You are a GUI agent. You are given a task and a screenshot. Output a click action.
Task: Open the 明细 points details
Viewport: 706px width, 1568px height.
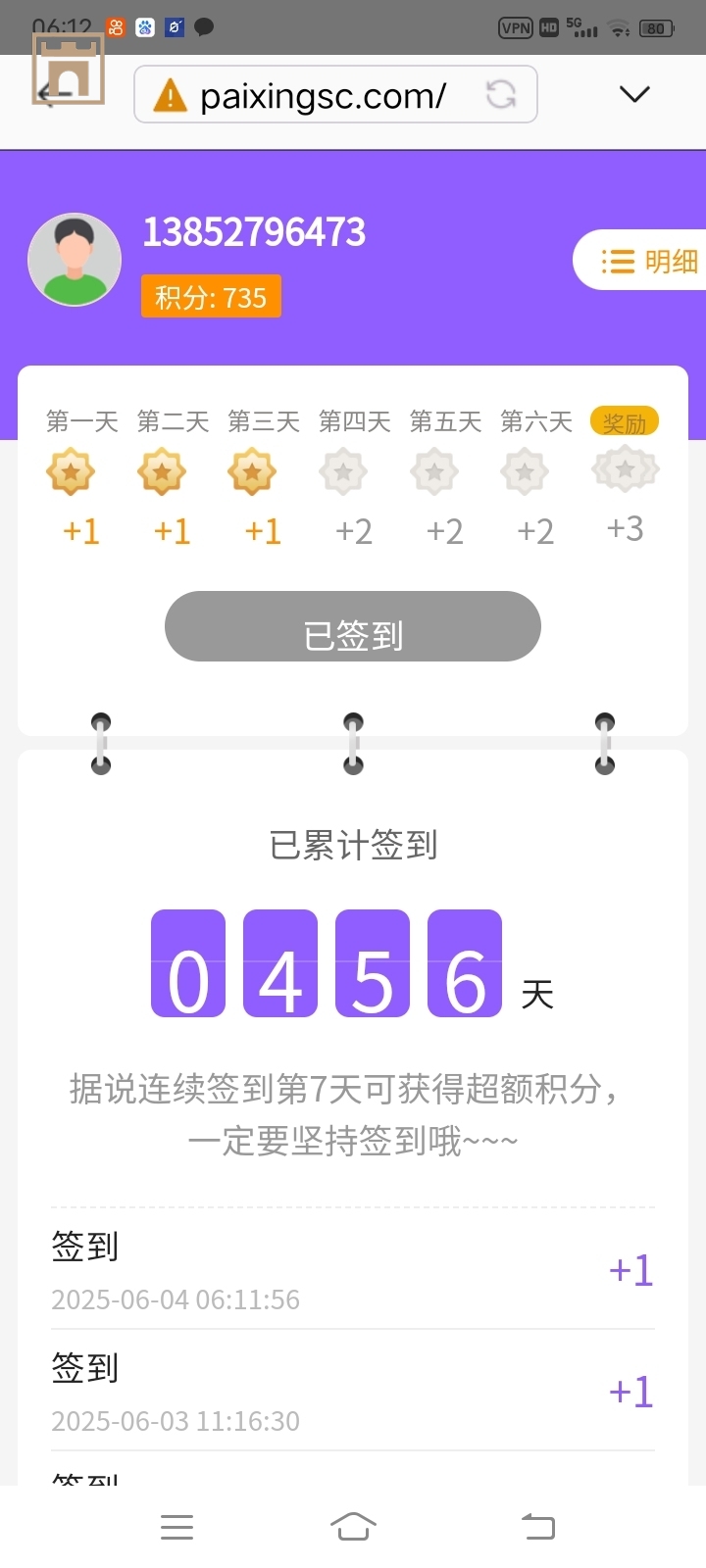tap(647, 261)
